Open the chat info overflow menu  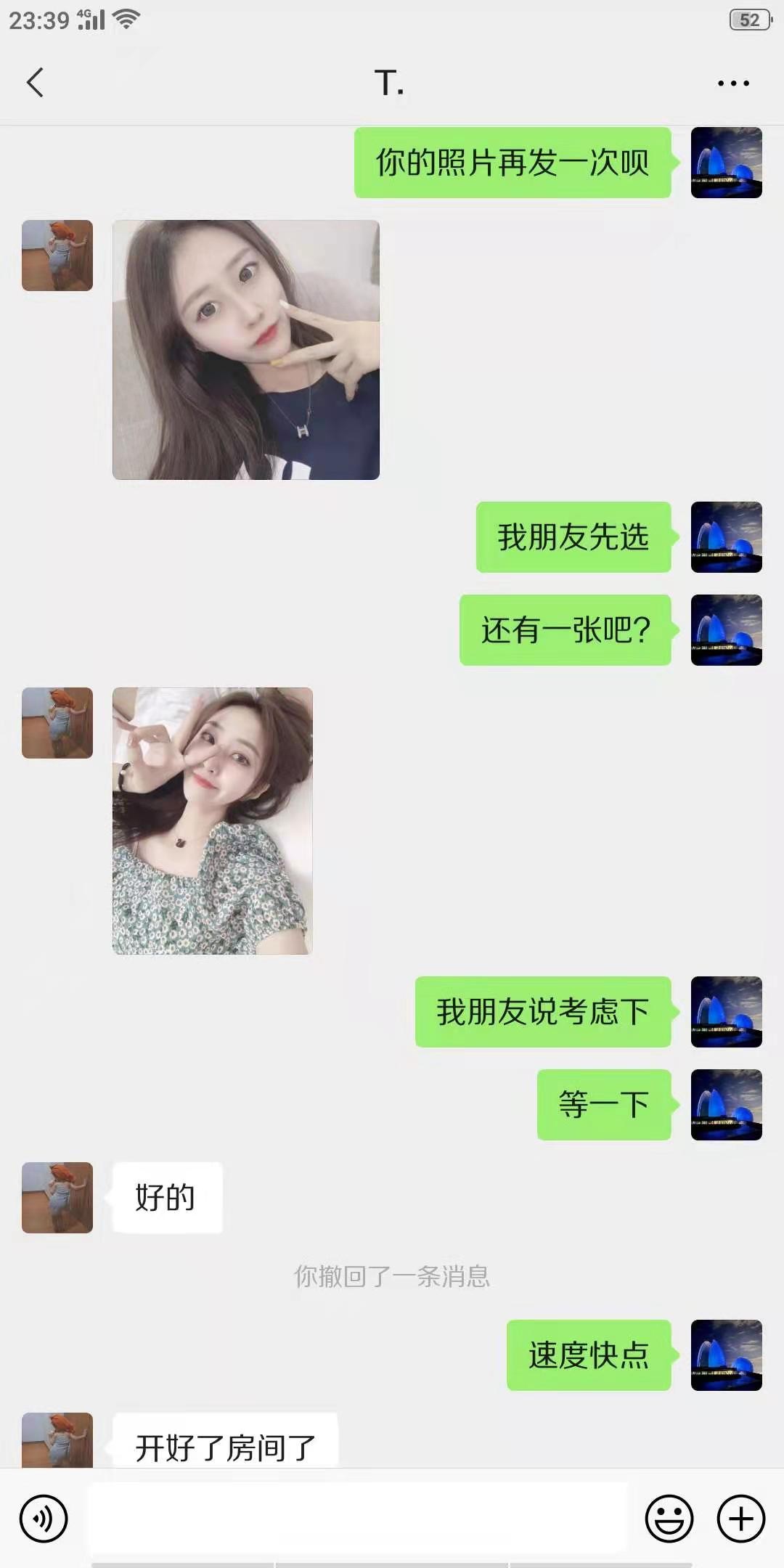coord(733,83)
